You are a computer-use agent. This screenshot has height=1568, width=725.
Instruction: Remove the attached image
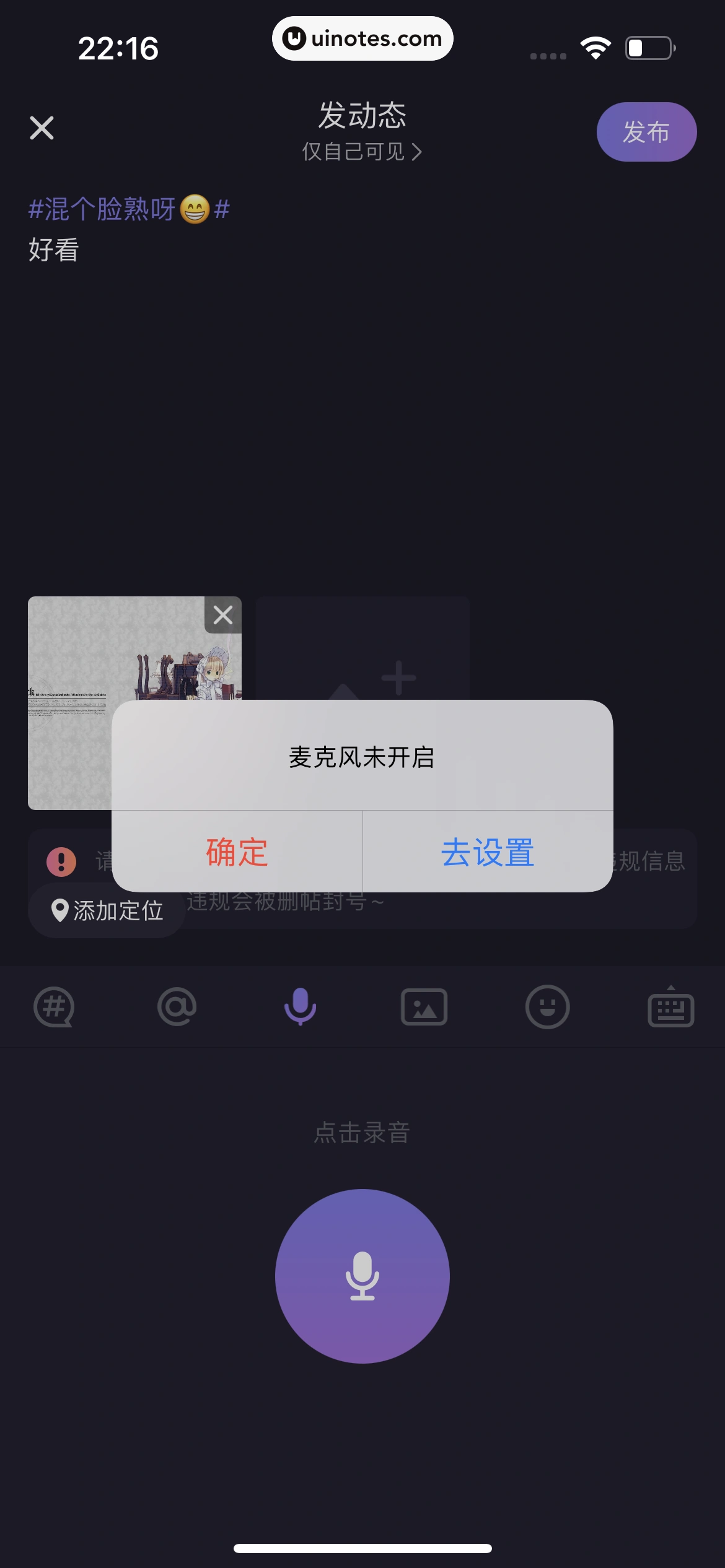click(223, 615)
